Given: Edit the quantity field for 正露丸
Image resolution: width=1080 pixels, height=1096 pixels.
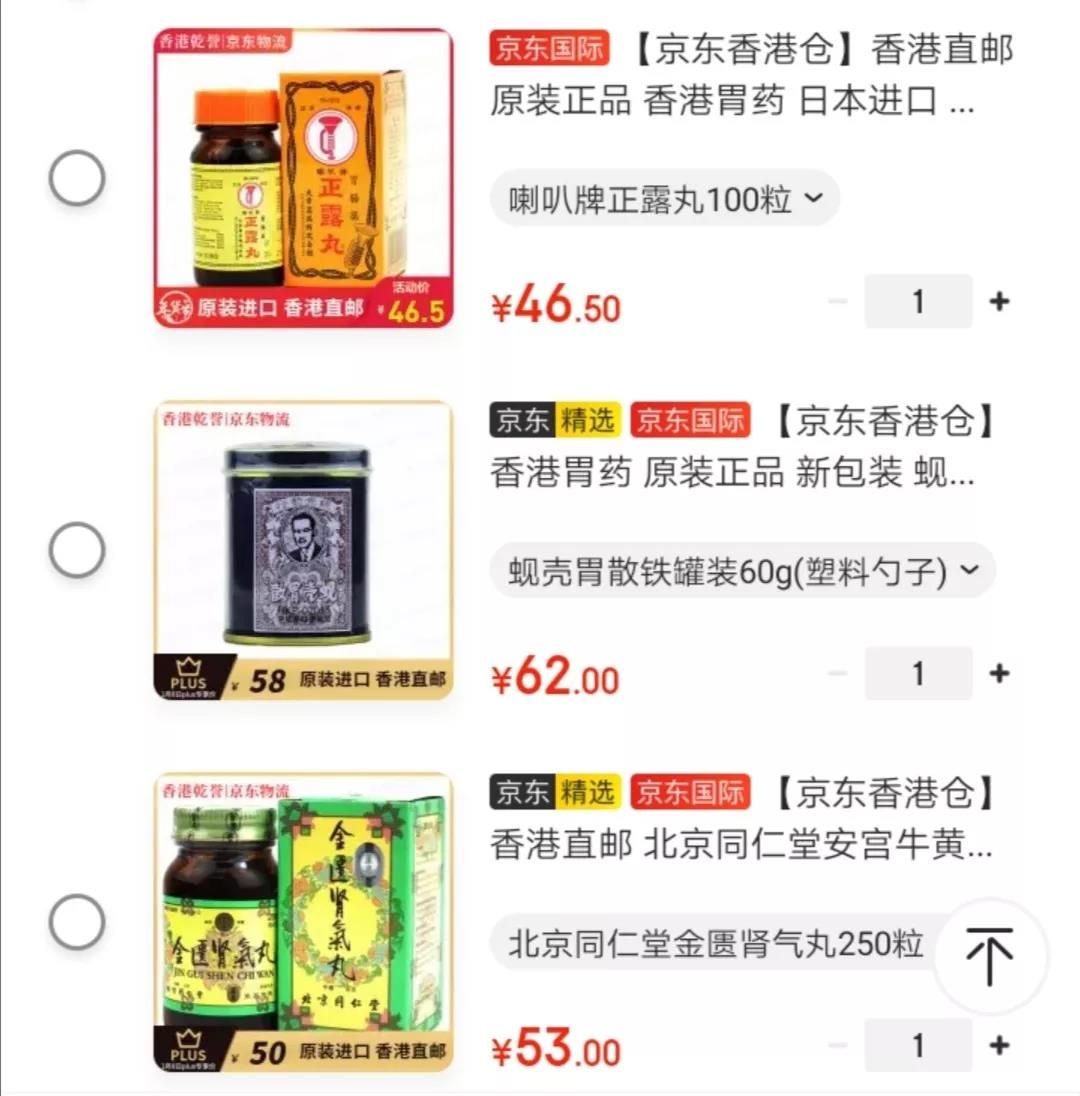Looking at the screenshot, I should pos(918,301).
